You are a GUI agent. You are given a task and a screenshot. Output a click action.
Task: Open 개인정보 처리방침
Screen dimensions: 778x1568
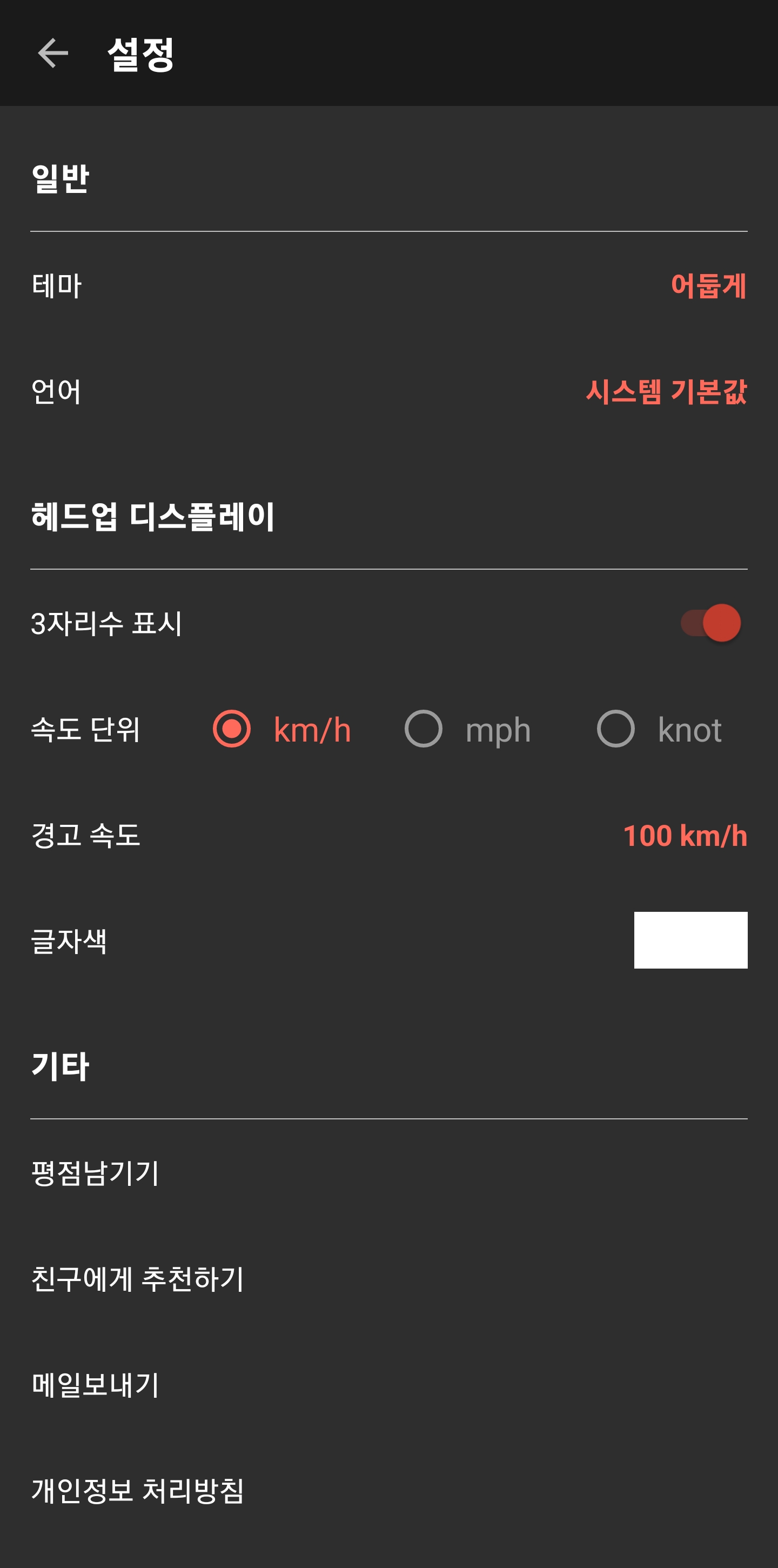(388, 1491)
